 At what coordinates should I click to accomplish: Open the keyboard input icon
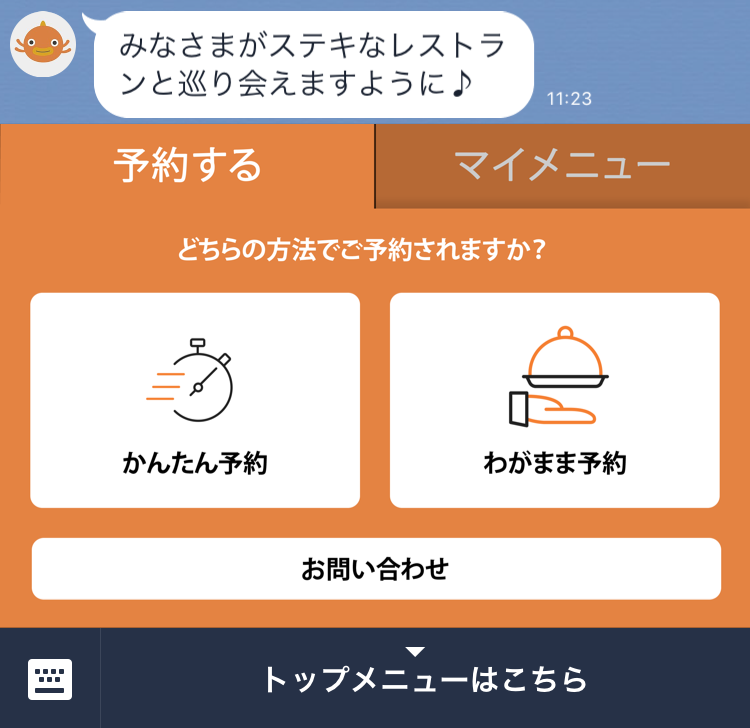(50, 679)
